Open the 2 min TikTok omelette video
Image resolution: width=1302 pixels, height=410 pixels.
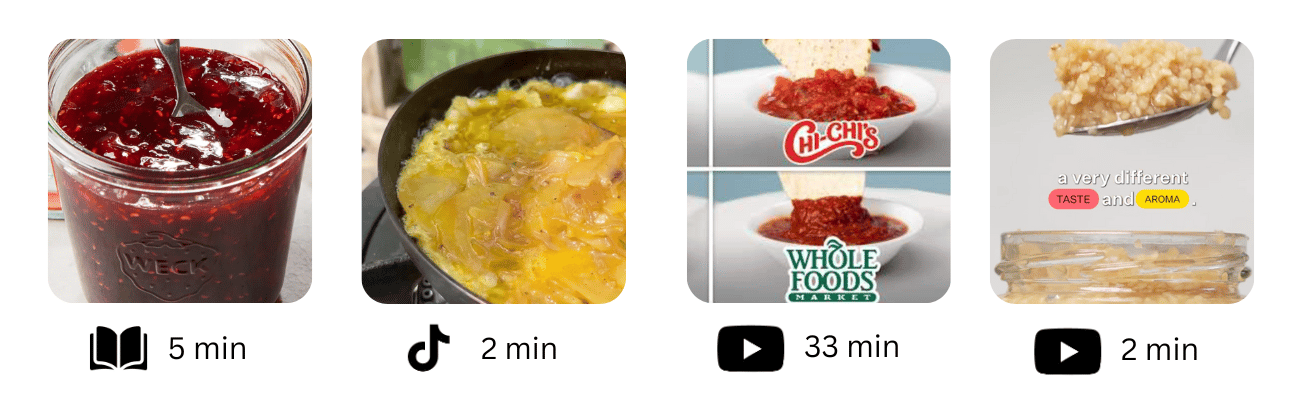[493, 171]
